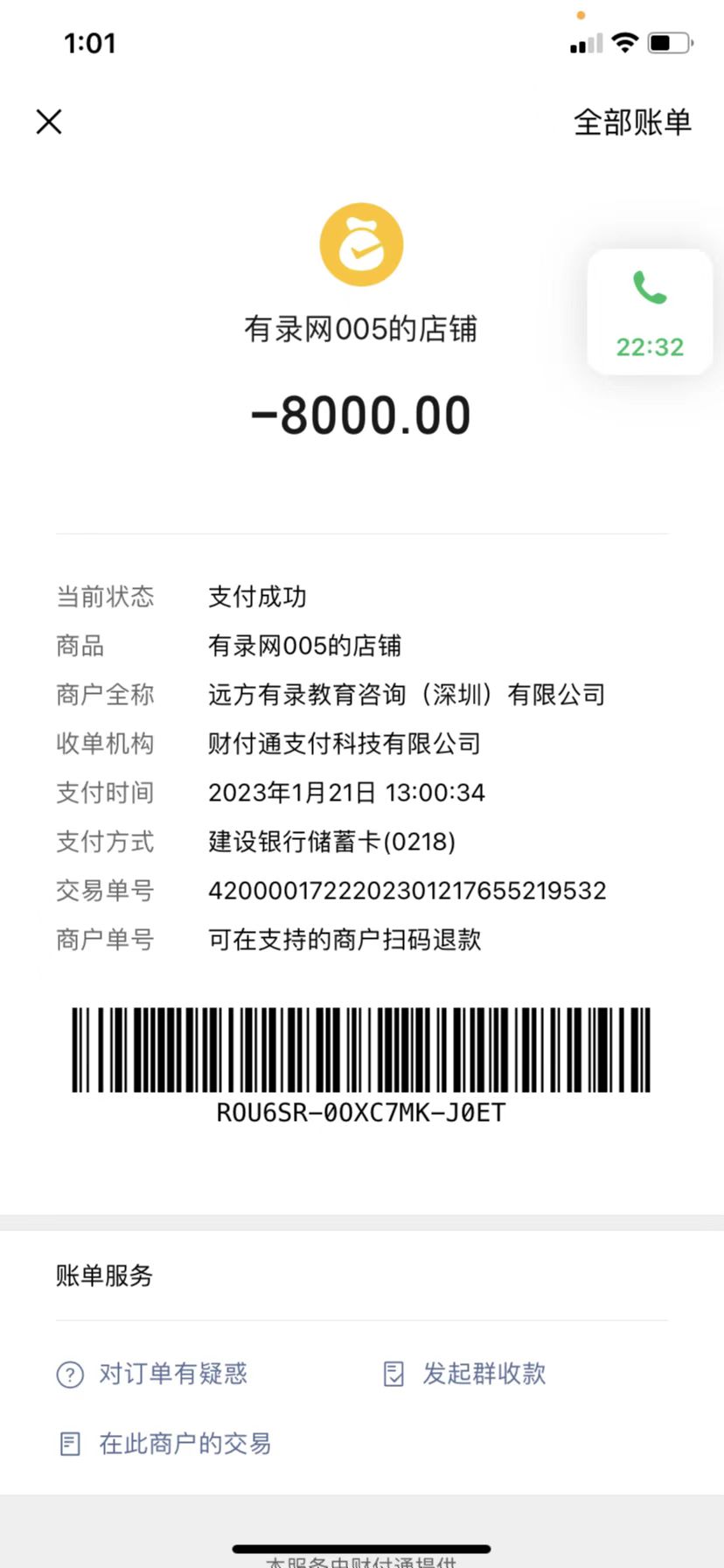Viewport: 724px width, 1568px height.
Task: Close the bill detail page
Action: point(49,122)
